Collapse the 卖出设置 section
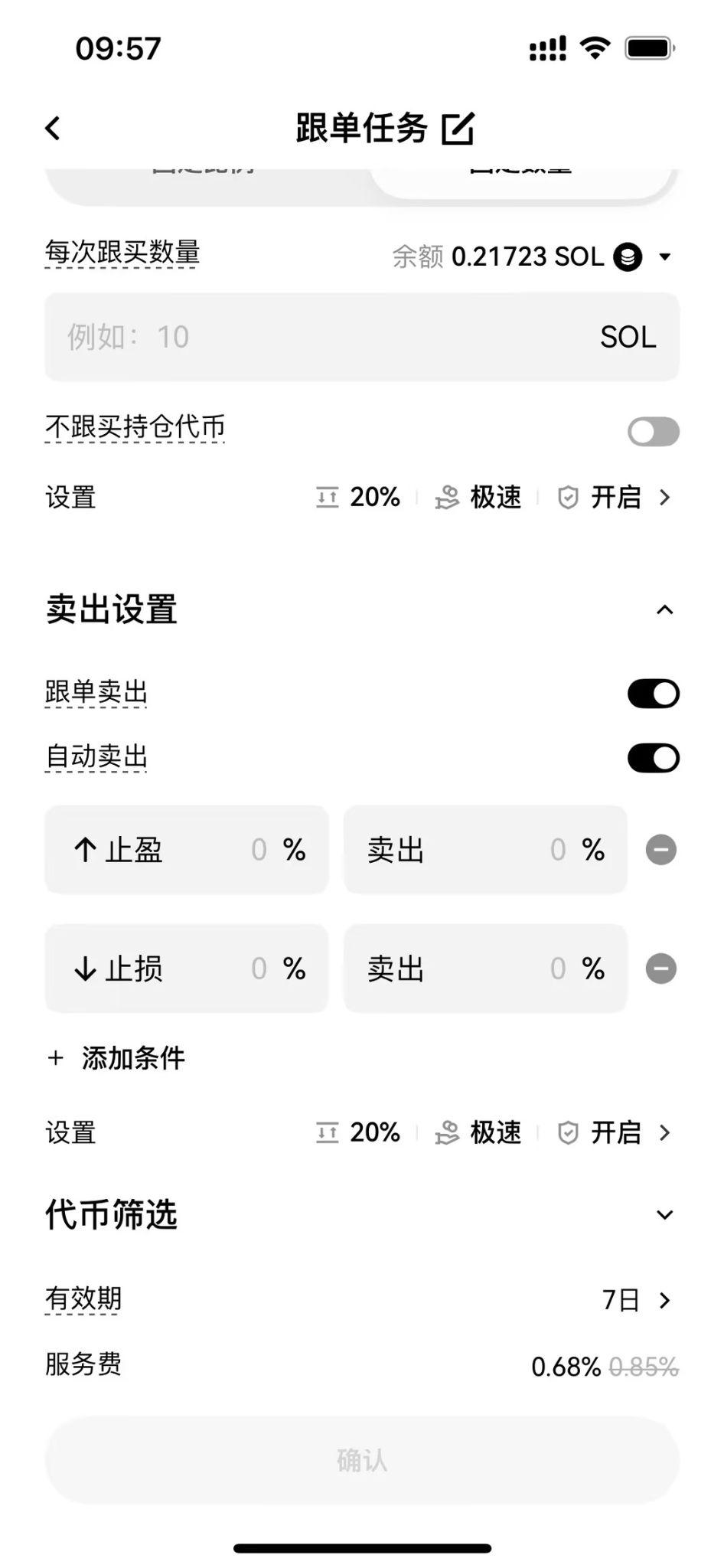 pos(664,610)
